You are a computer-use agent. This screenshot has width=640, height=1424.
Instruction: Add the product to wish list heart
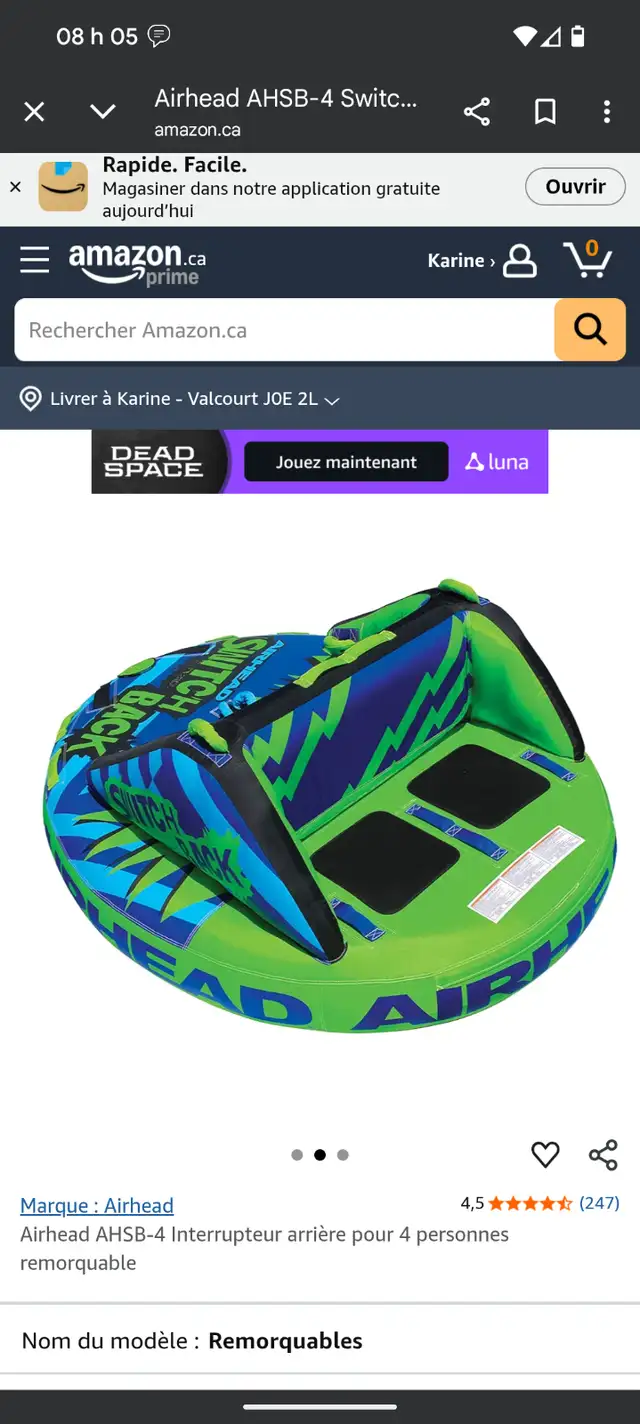click(x=545, y=1155)
